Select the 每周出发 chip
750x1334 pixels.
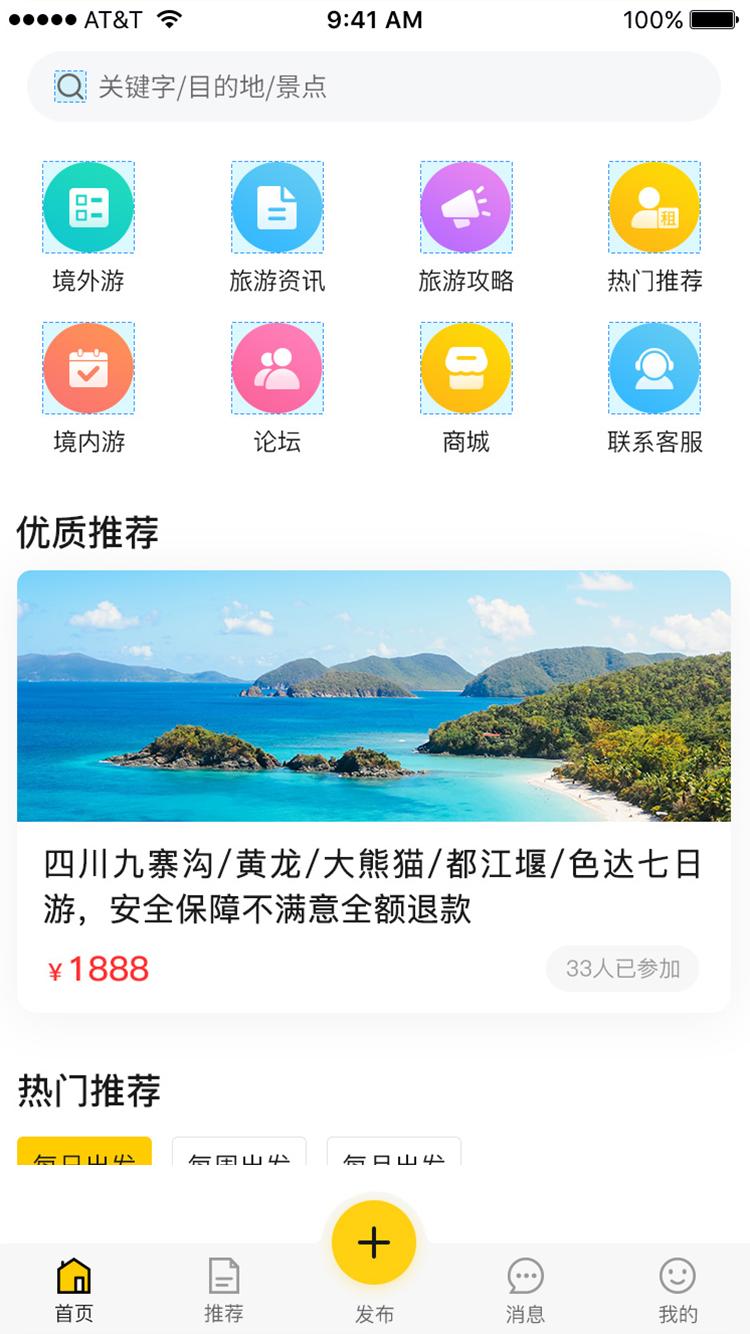click(239, 1152)
